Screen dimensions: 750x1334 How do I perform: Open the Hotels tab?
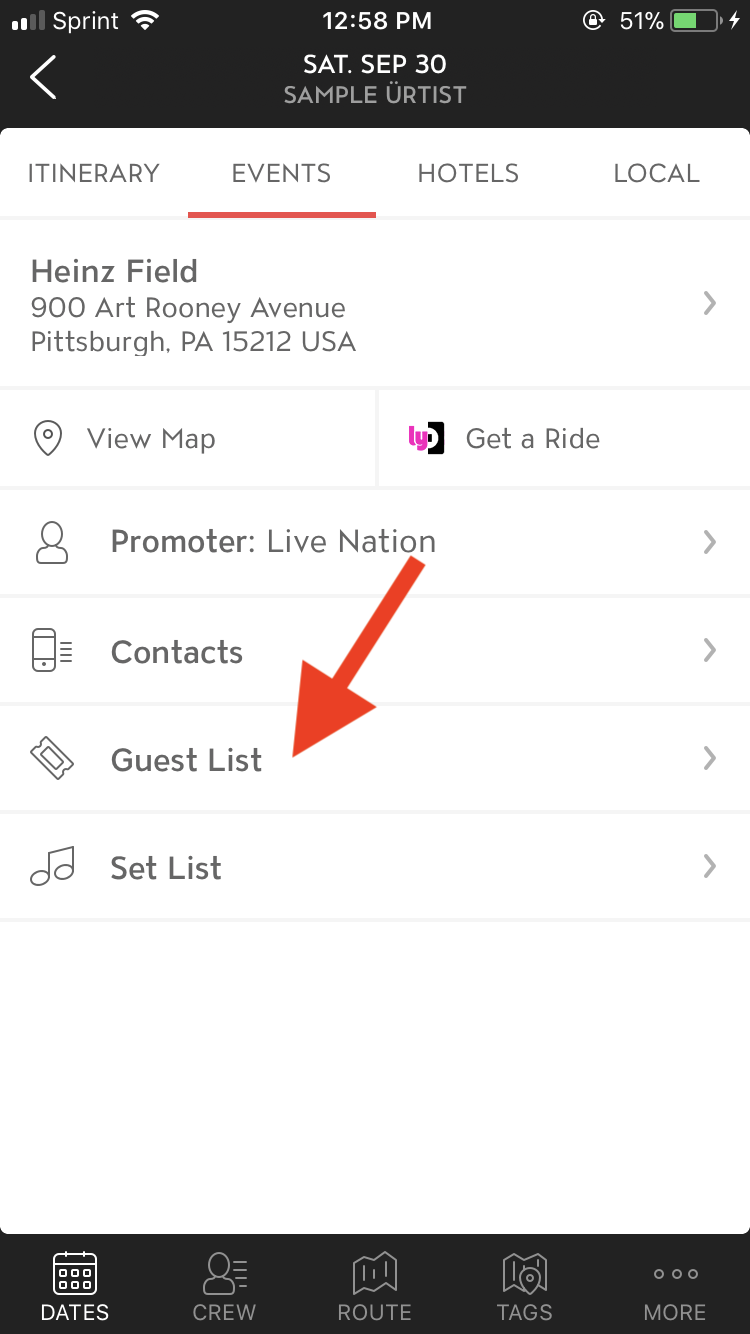pyautogui.click(x=468, y=173)
